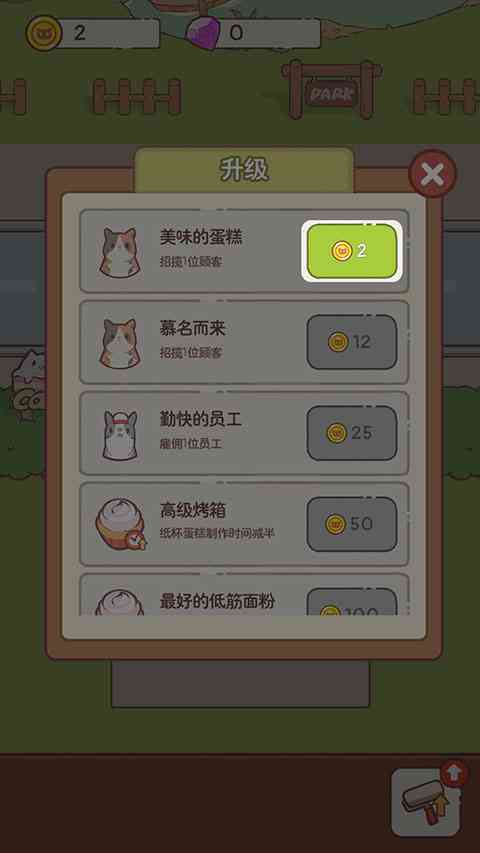Buy the 美味的蛋糕 upgrade for 2 coins
This screenshot has width=480, height=853.
coord(352,251)
